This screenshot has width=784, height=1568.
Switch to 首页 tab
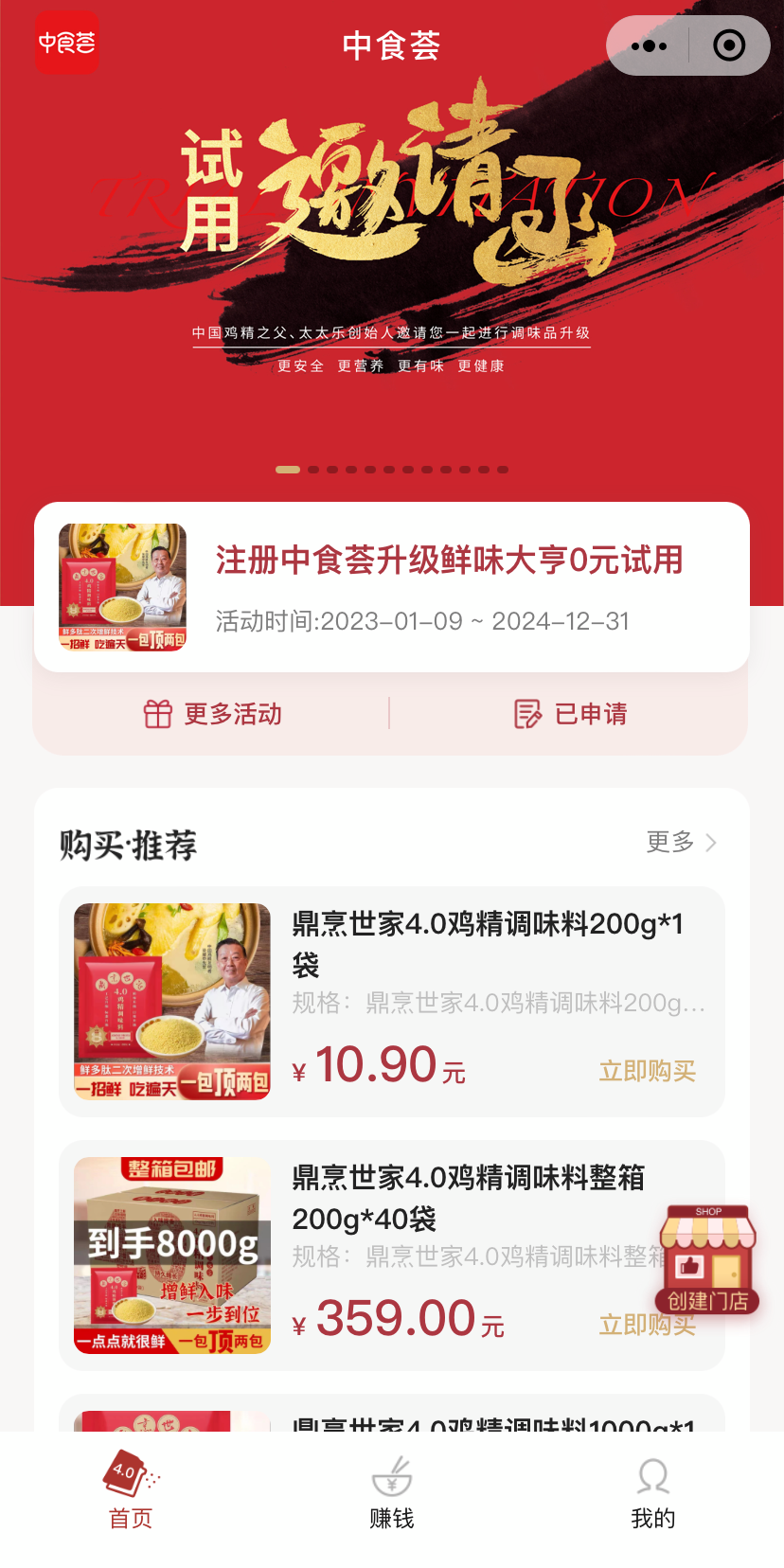tap(131, 1492)
